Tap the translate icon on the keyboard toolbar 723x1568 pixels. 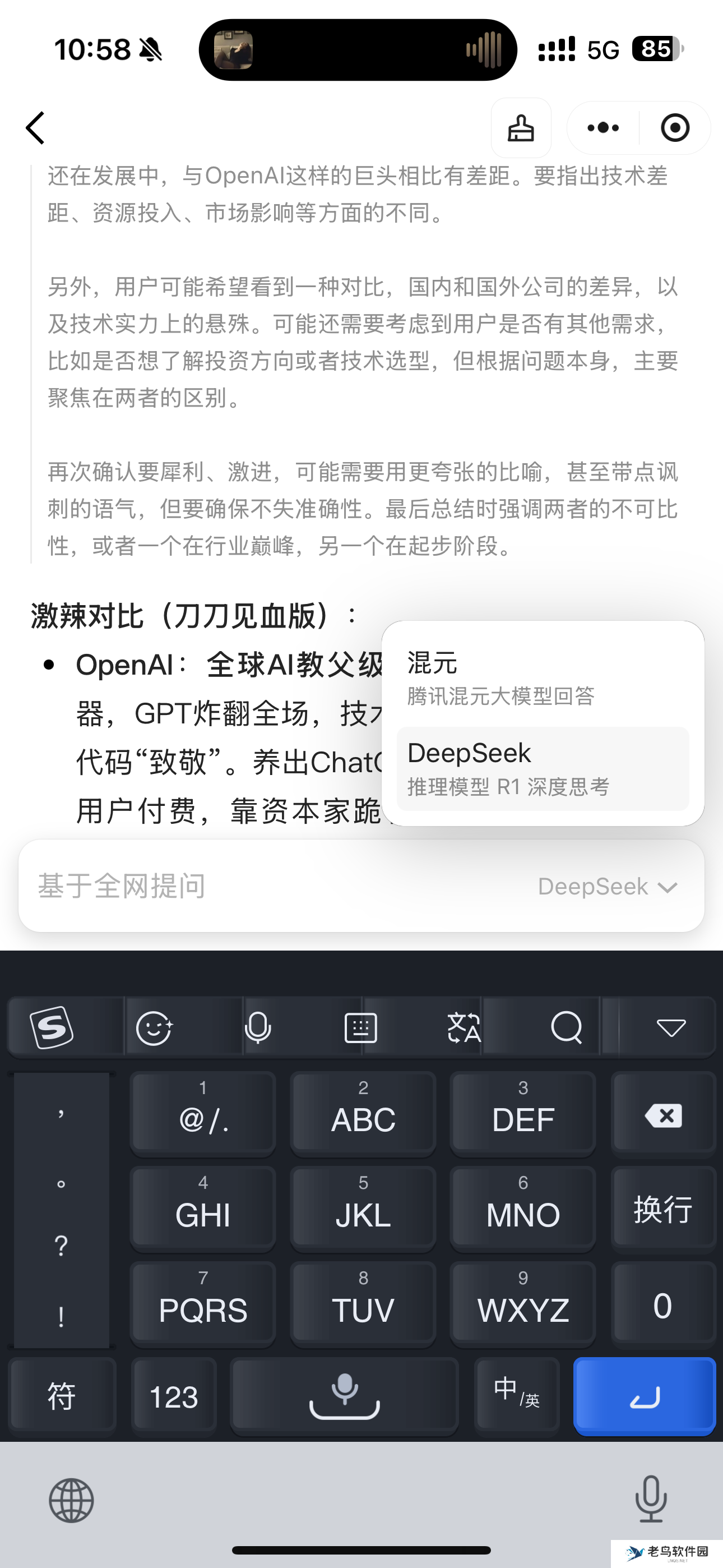[463, 1027]
